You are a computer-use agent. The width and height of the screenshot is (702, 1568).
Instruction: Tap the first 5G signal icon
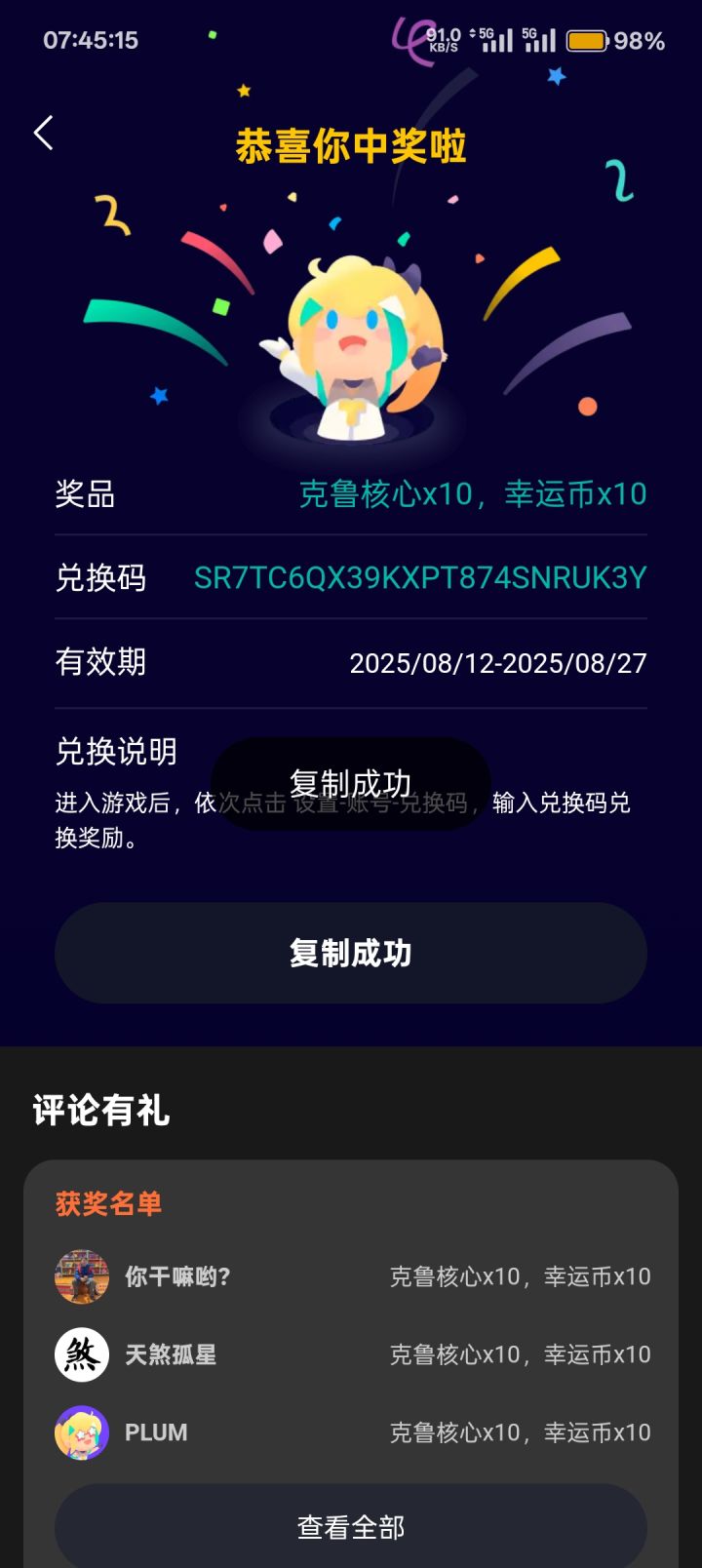pos(497,39)
